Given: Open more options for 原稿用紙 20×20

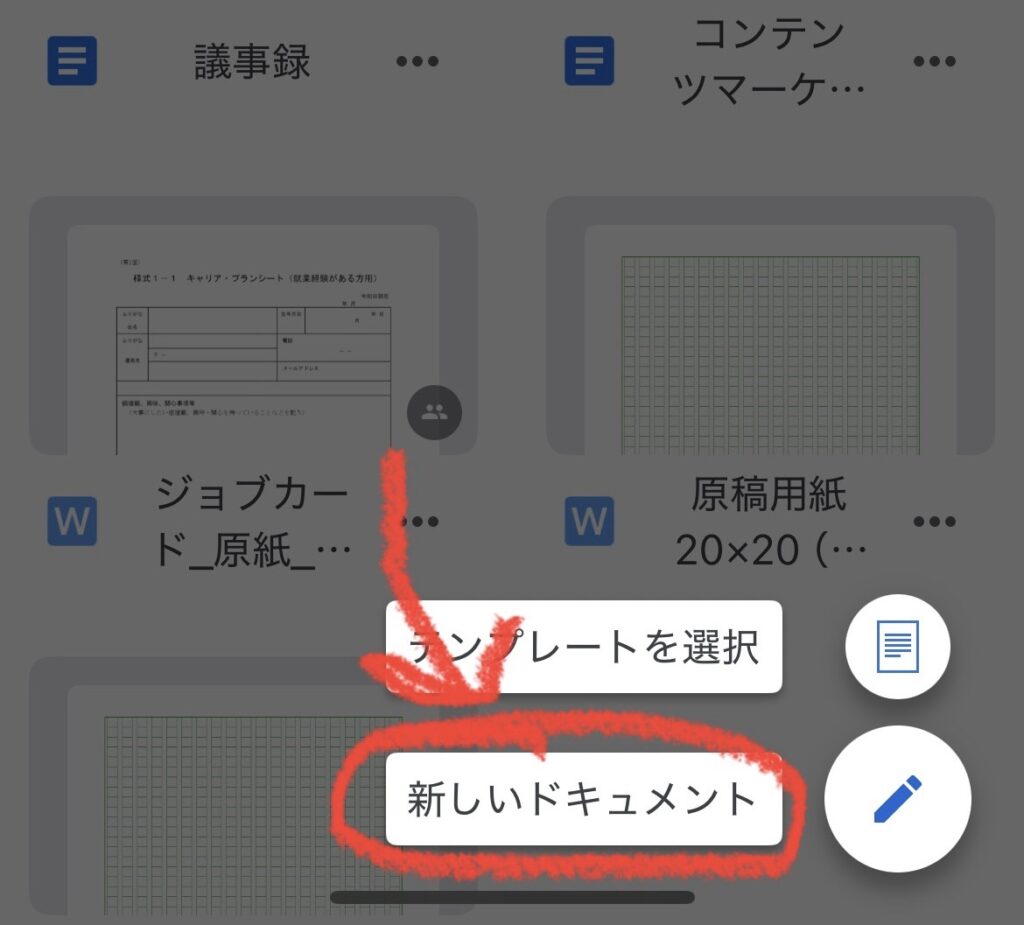Looking at the screenshot, I should click(x=934, y=521).
